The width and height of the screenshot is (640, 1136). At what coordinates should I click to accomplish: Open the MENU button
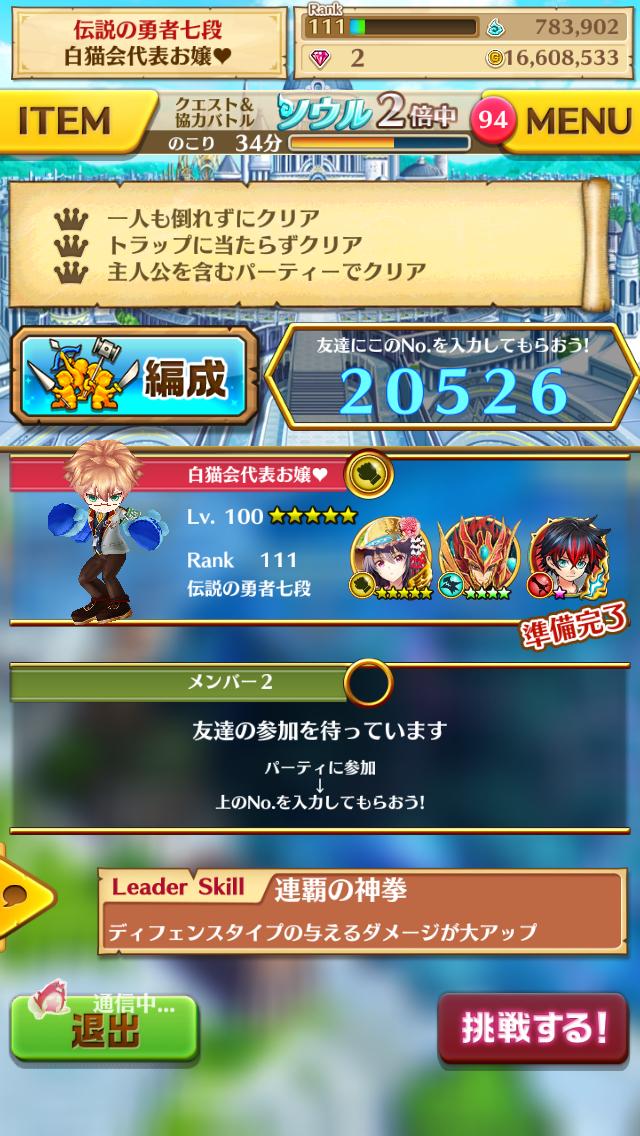tap(575, 122)
